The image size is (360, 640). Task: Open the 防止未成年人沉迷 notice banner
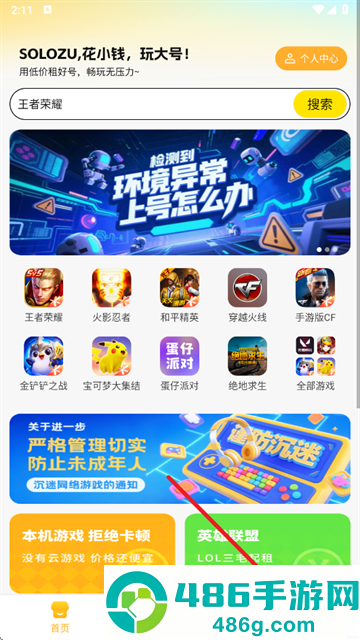click(180, 458)
